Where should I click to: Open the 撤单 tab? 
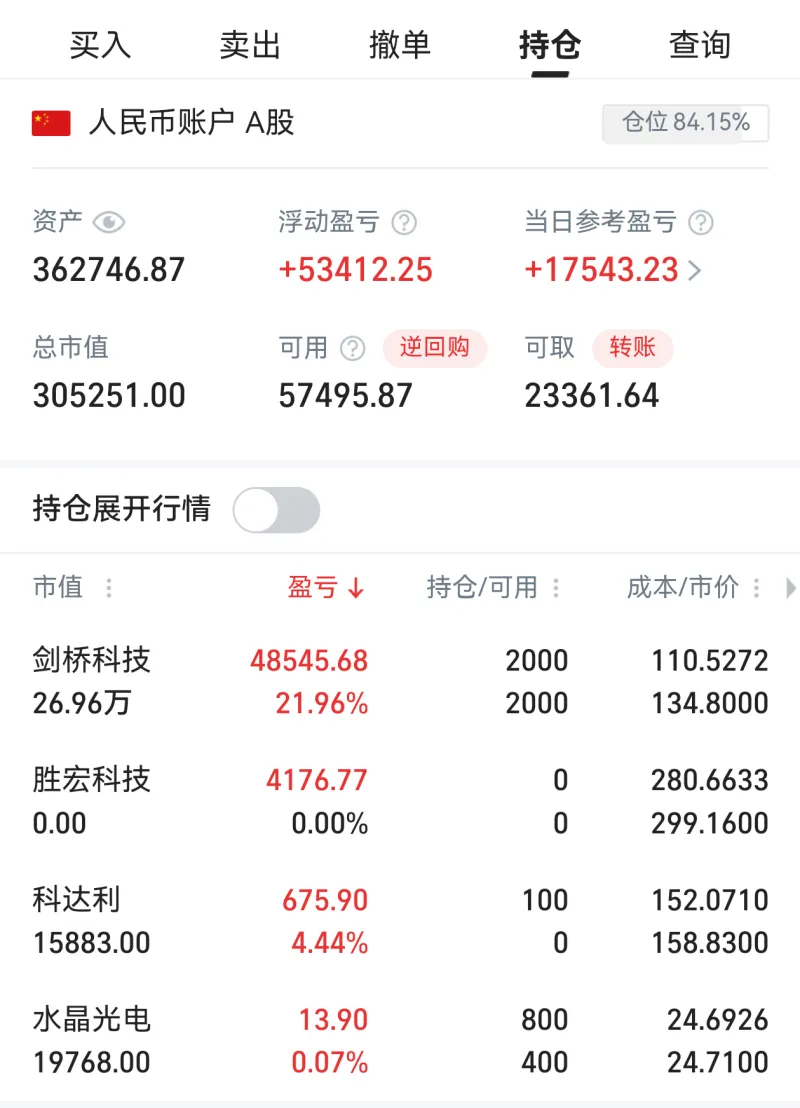[x=400, y=45]
